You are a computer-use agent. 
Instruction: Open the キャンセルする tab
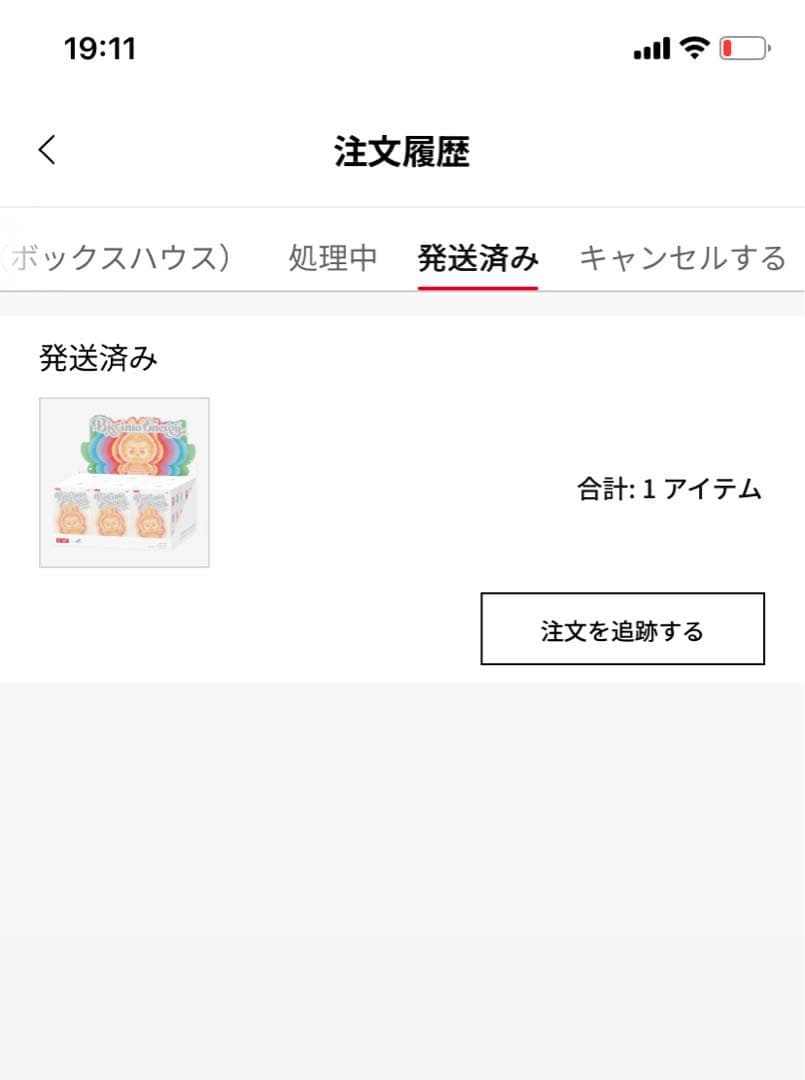684,258
